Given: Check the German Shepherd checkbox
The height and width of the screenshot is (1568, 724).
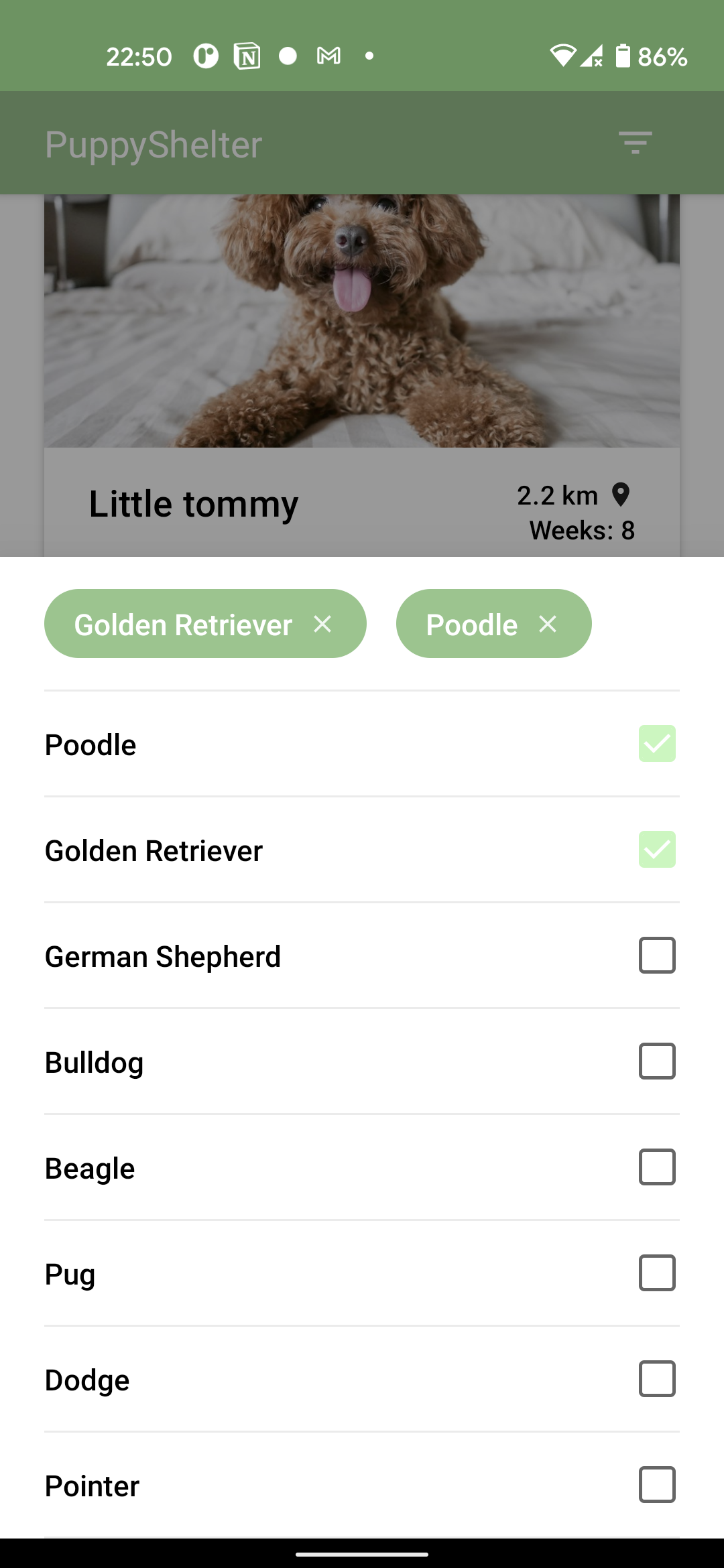Looking at the screenshot, I should point(656,956).
